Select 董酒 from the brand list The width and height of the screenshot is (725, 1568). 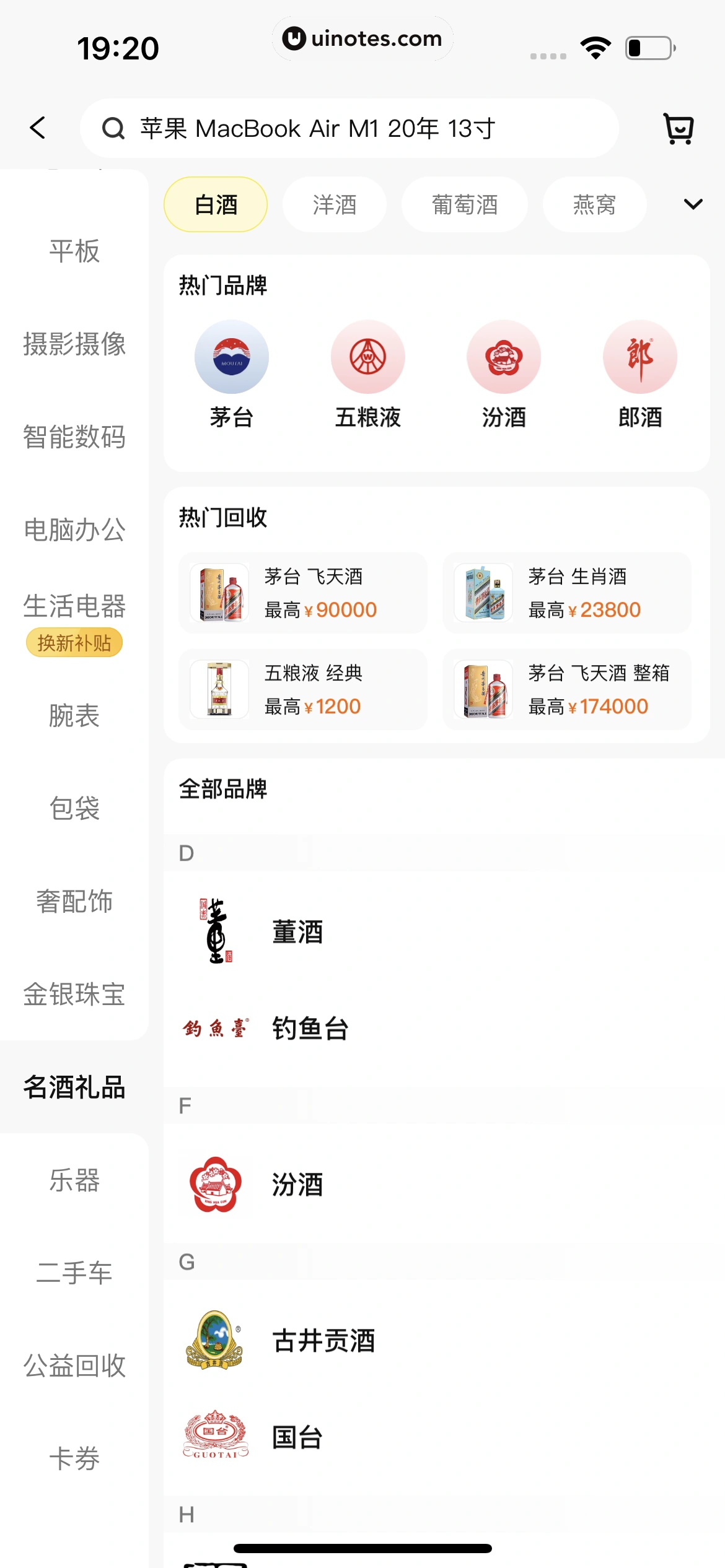coord(297,931)
